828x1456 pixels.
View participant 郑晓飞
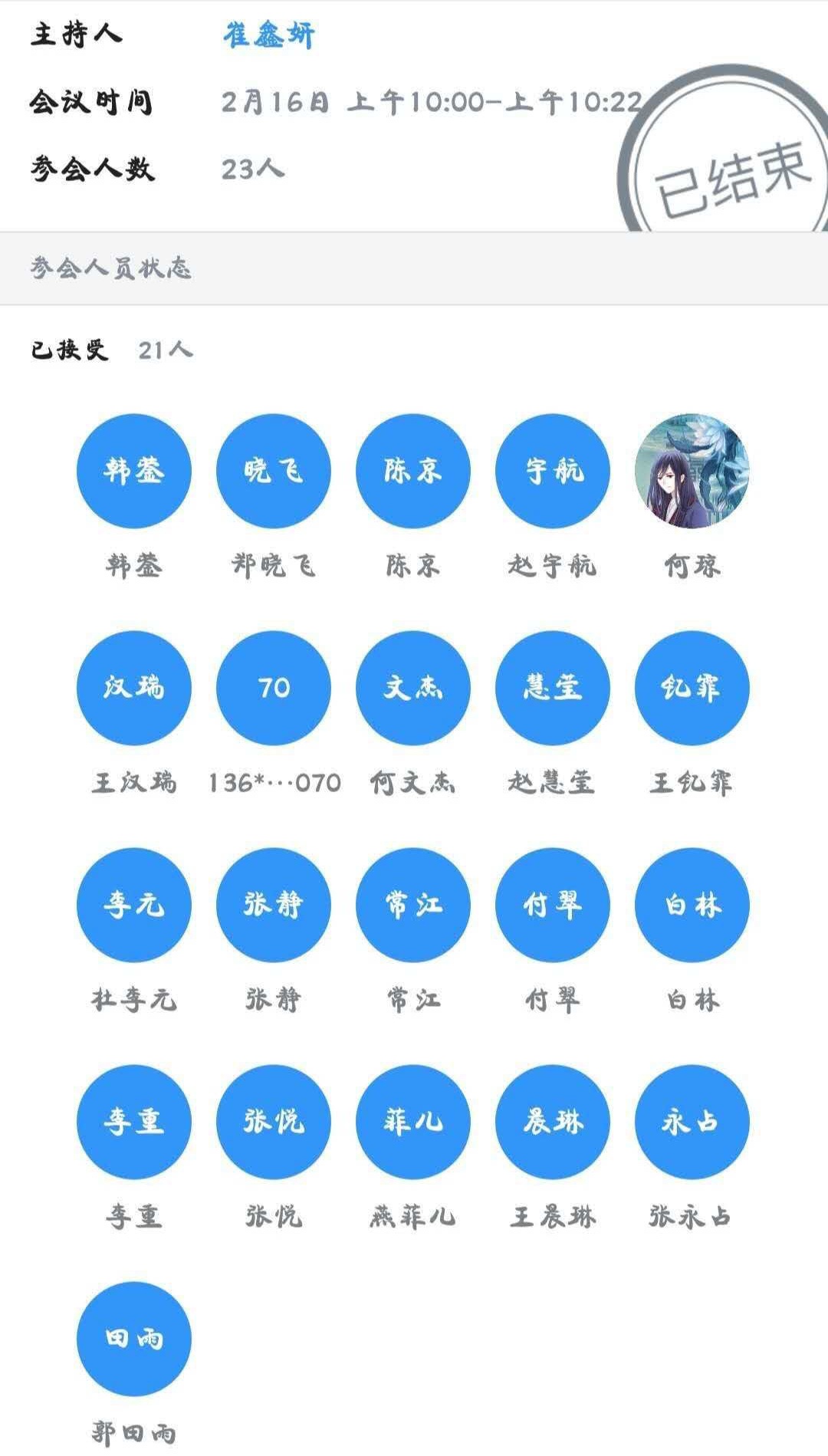pyautogui.click(x=273, y=471)
